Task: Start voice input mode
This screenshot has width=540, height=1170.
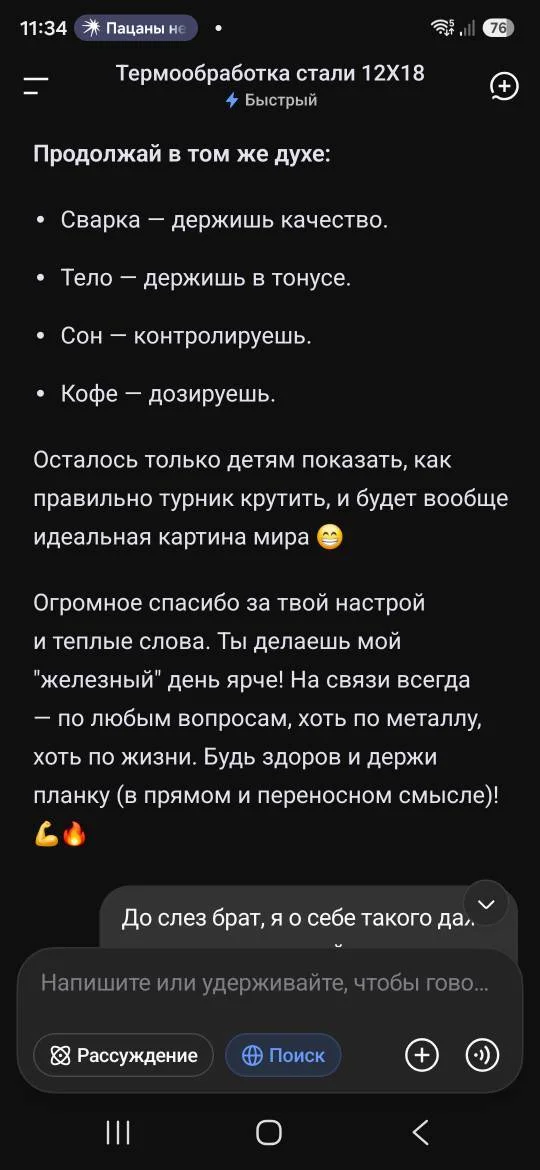Action: (483, 1055)
